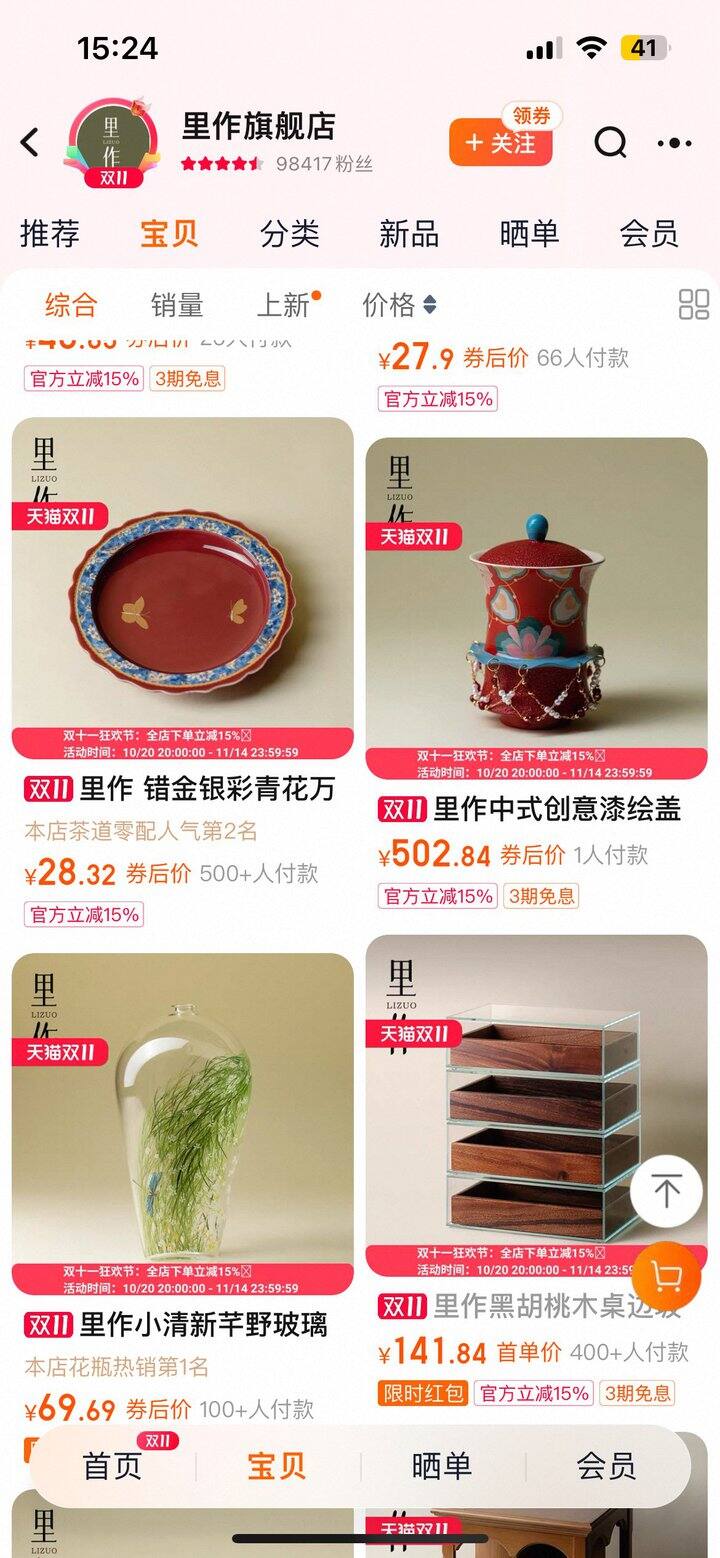Sort products by 销量
The image size is (720, 1558).
177,304
